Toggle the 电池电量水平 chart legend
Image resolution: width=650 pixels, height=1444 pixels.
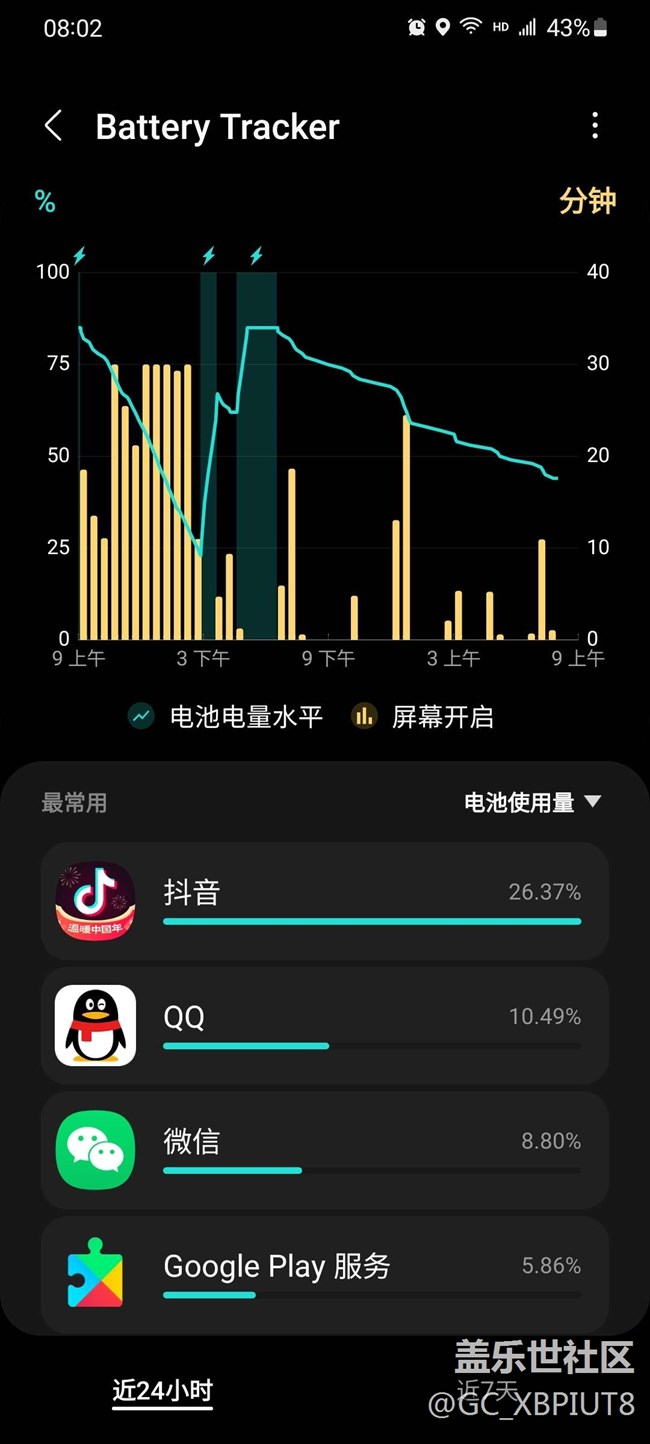226,716
